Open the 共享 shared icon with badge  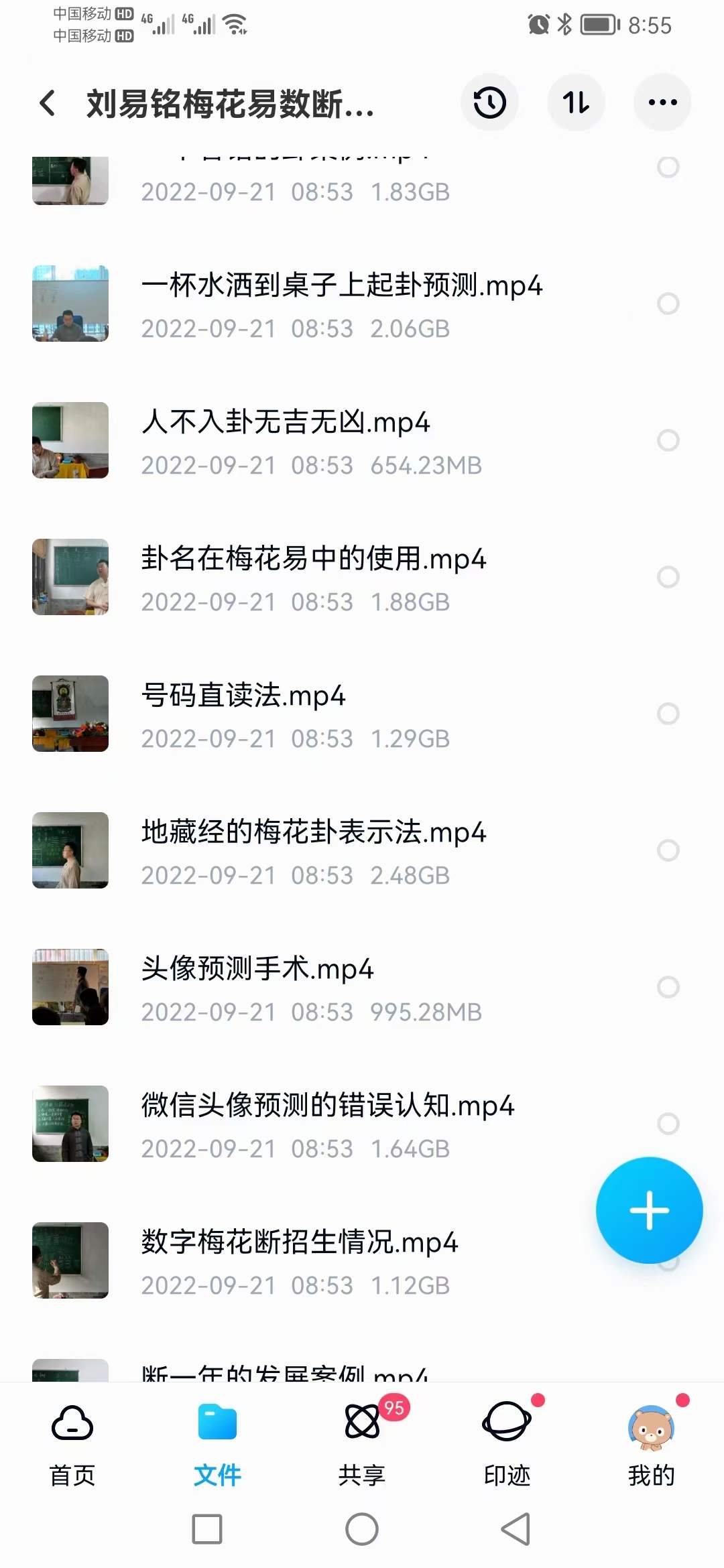click(362, 1420)
